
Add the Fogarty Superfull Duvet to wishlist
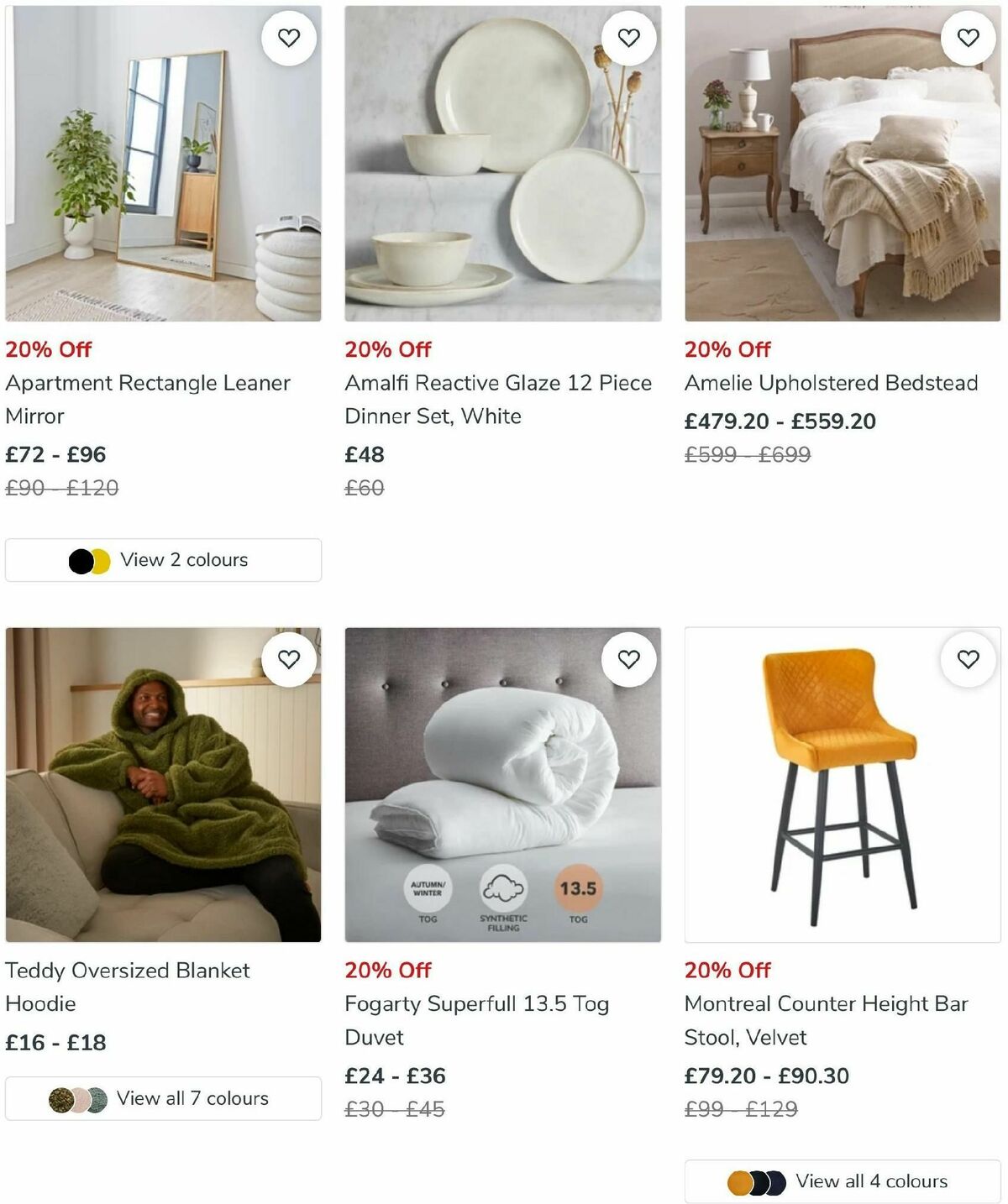(x=628, y=661)
